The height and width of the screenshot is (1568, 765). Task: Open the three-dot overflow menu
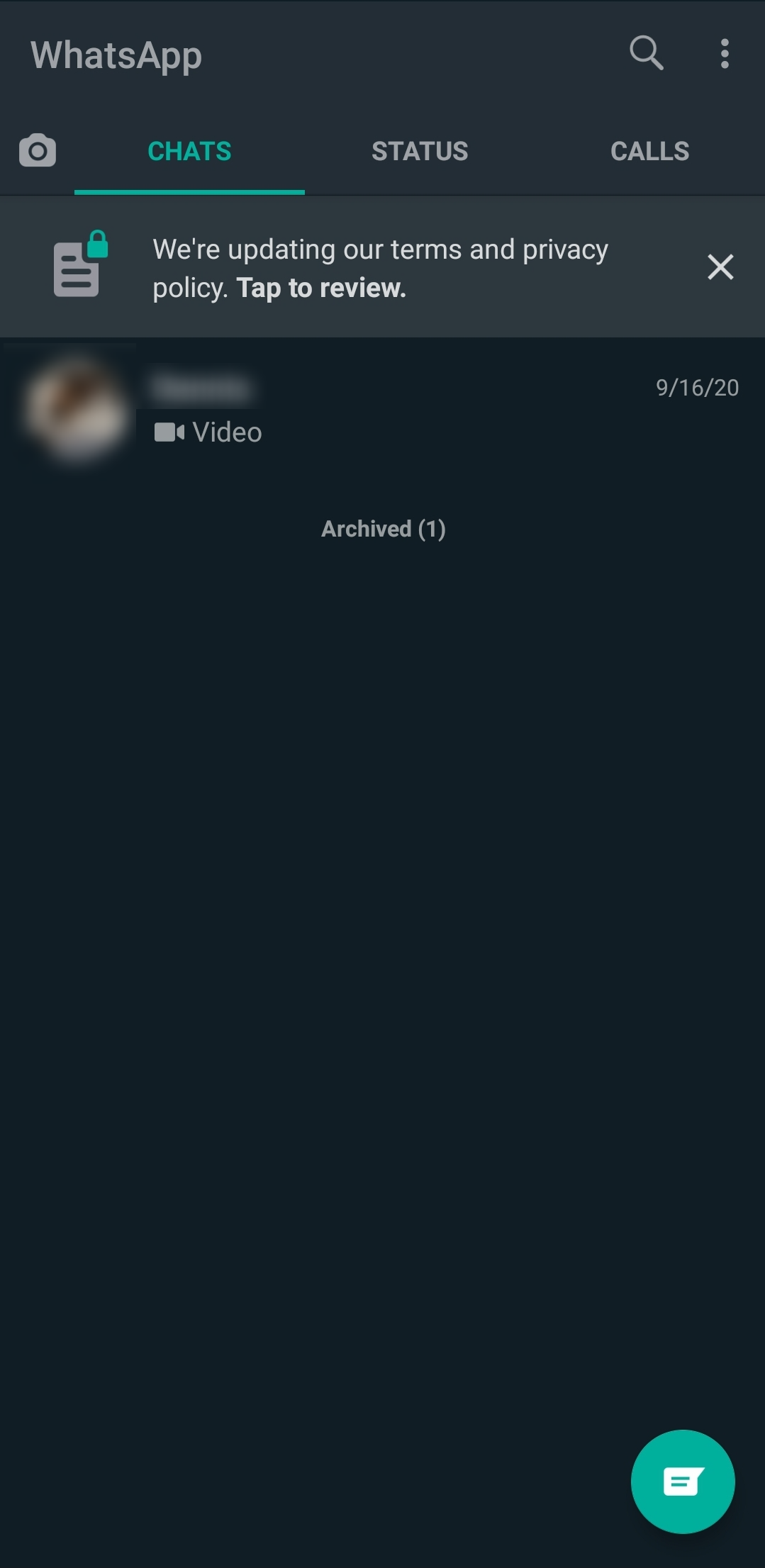click(724, 54)
